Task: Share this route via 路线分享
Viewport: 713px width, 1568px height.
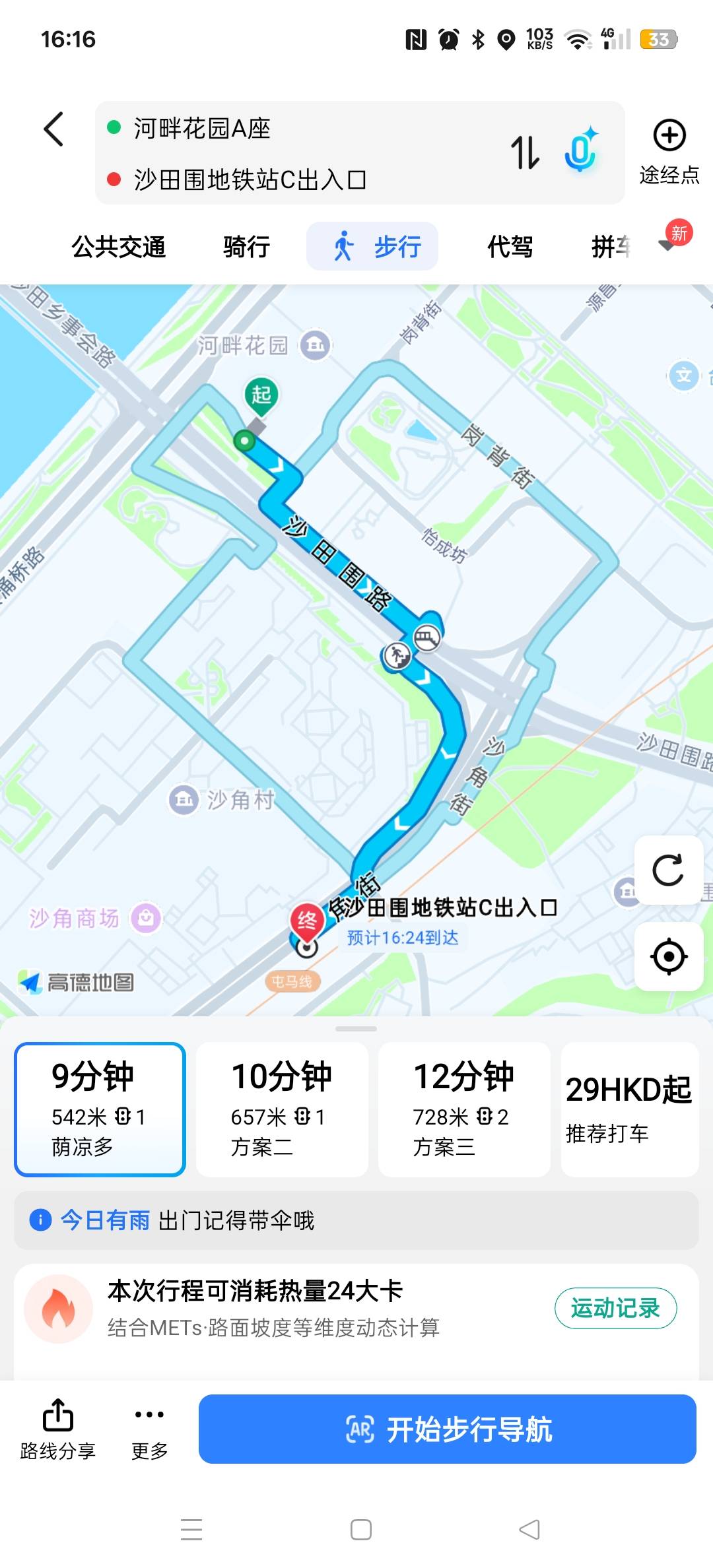Action: [x=58, y=1429]
